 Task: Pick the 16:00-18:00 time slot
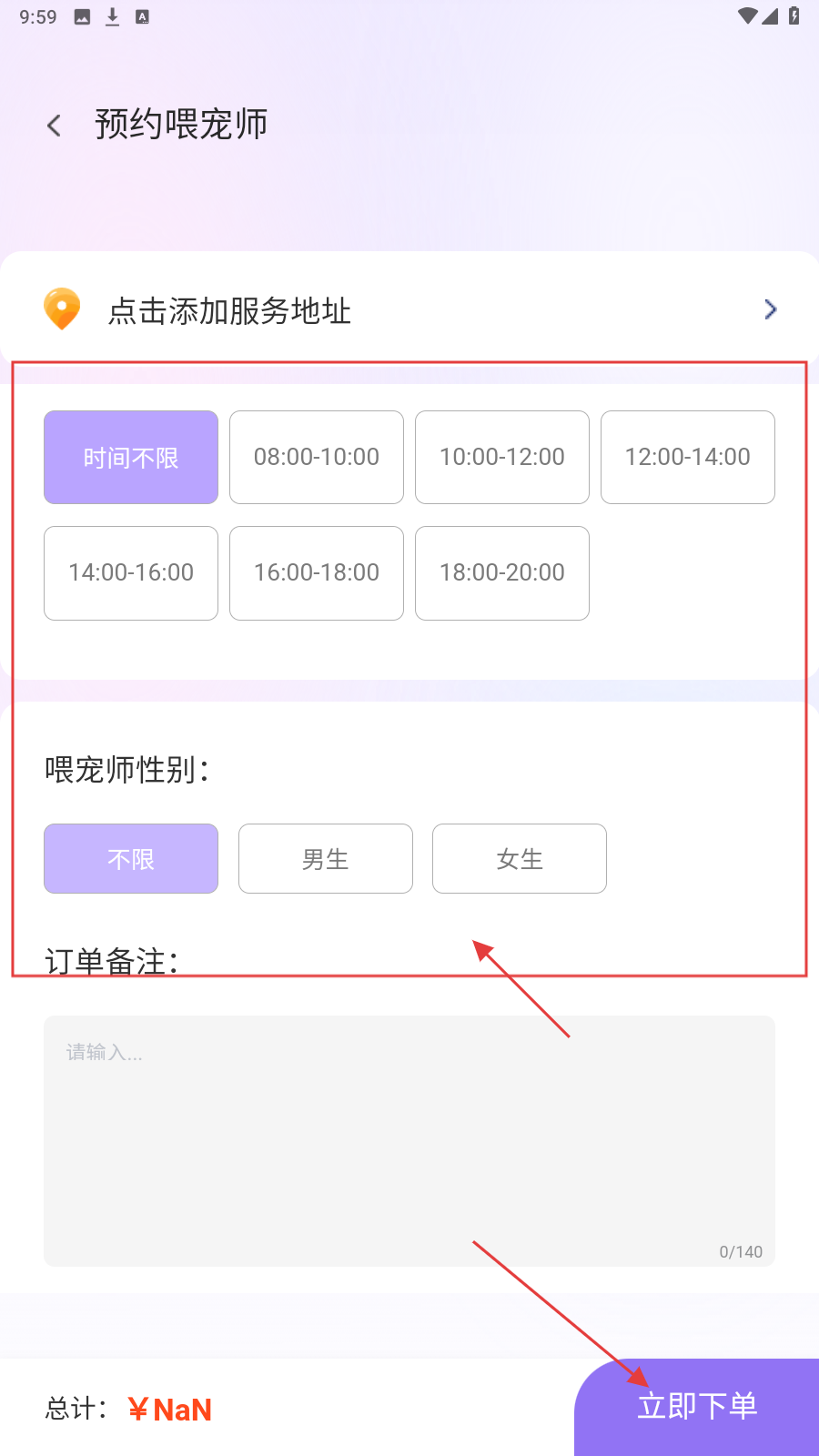317,573
